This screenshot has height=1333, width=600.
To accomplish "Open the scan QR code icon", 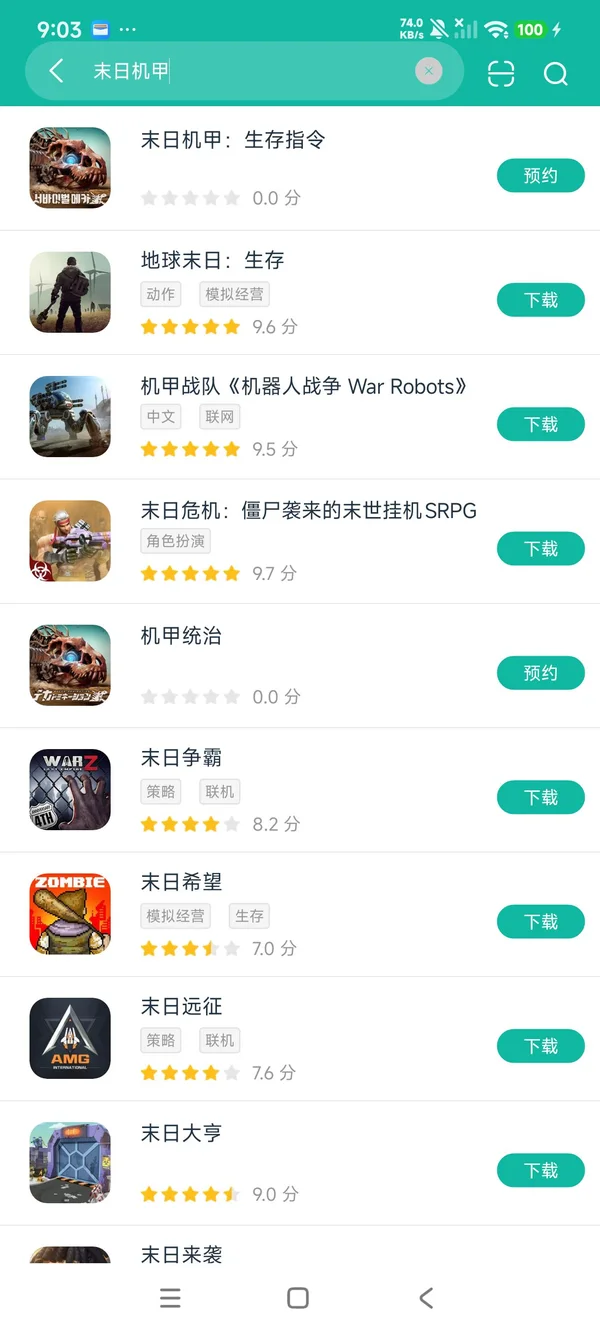I will pyautogui.click(x=501, y=73).
